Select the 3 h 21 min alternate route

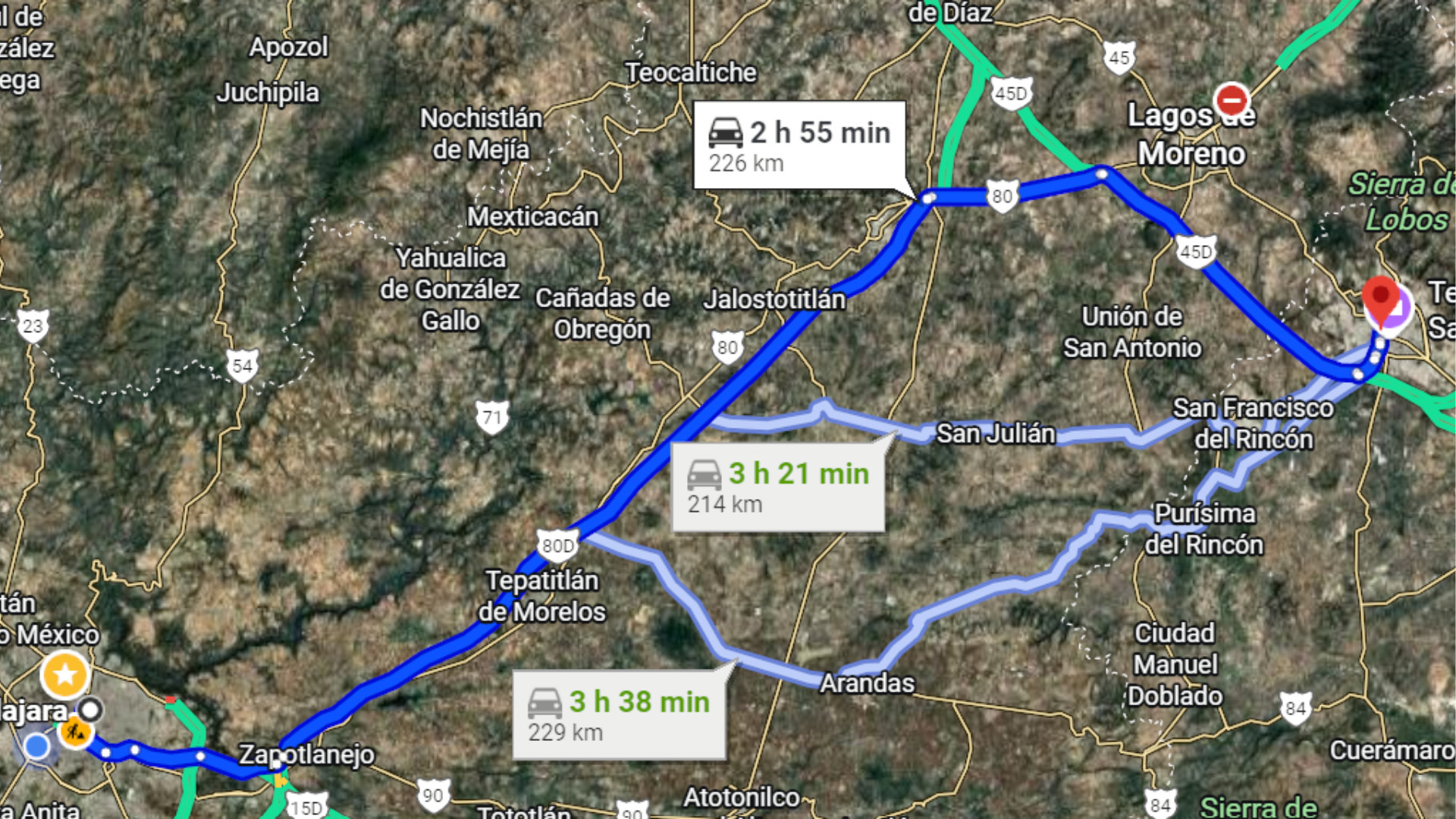coord(778,487)
